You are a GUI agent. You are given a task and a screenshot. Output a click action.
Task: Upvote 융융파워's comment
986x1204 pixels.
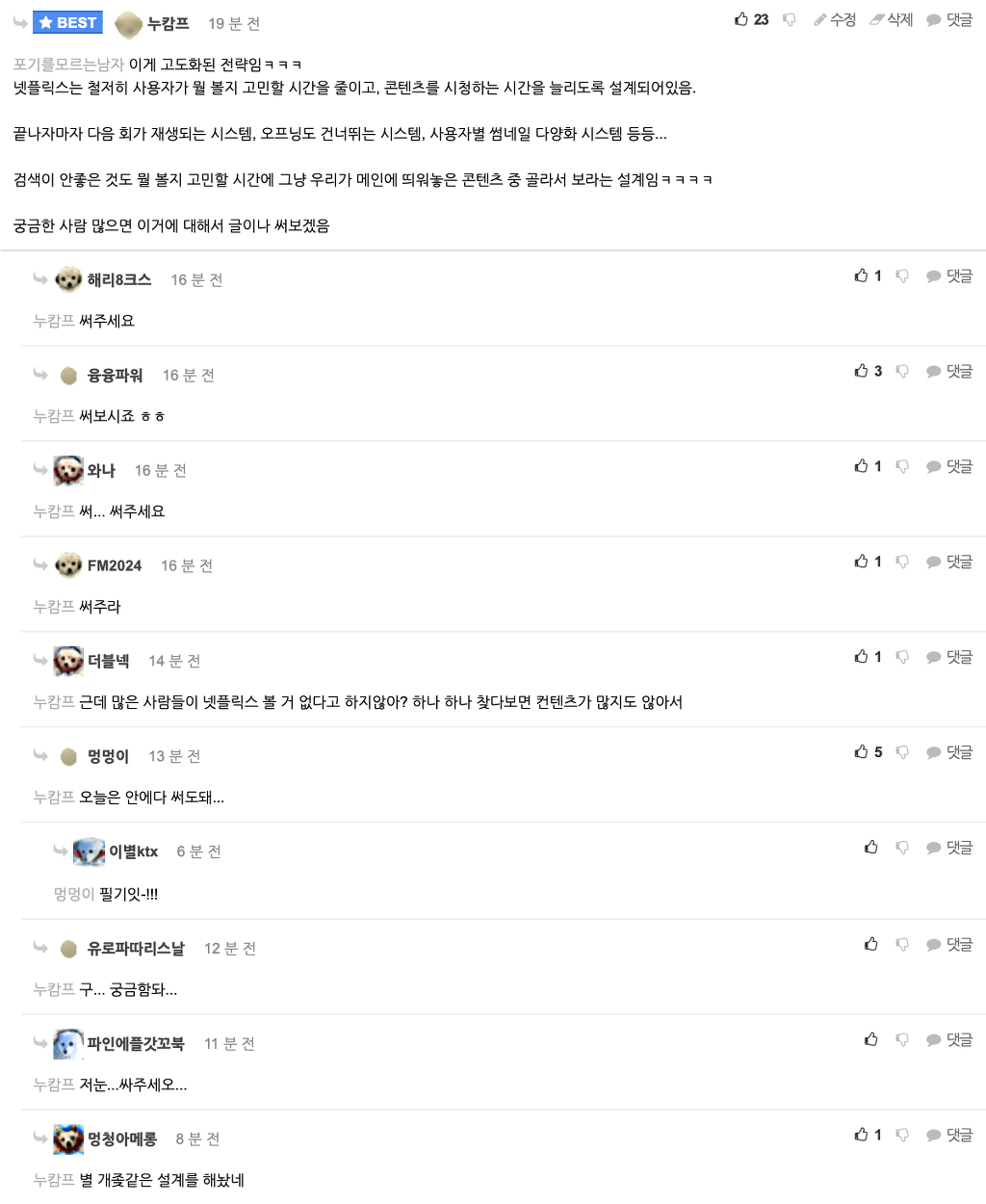tap(862, 371)
